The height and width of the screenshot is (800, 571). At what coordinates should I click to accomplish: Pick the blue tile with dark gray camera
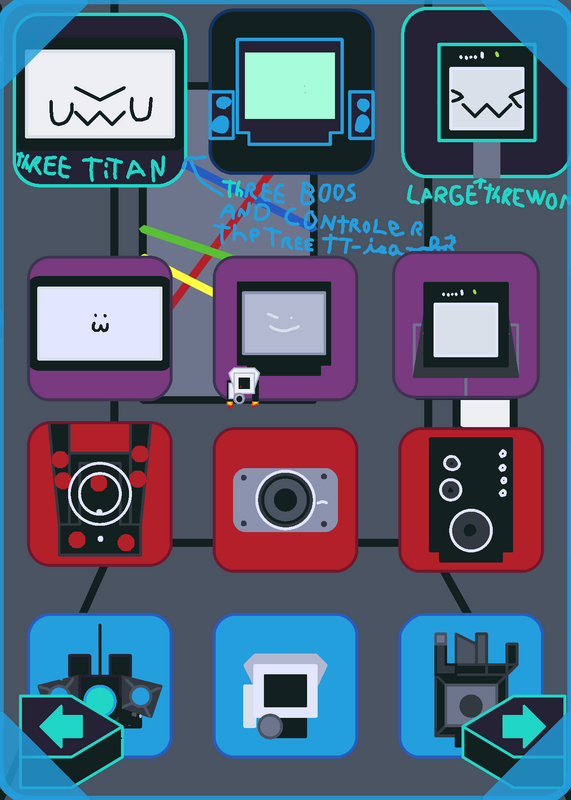coord(471,685)
